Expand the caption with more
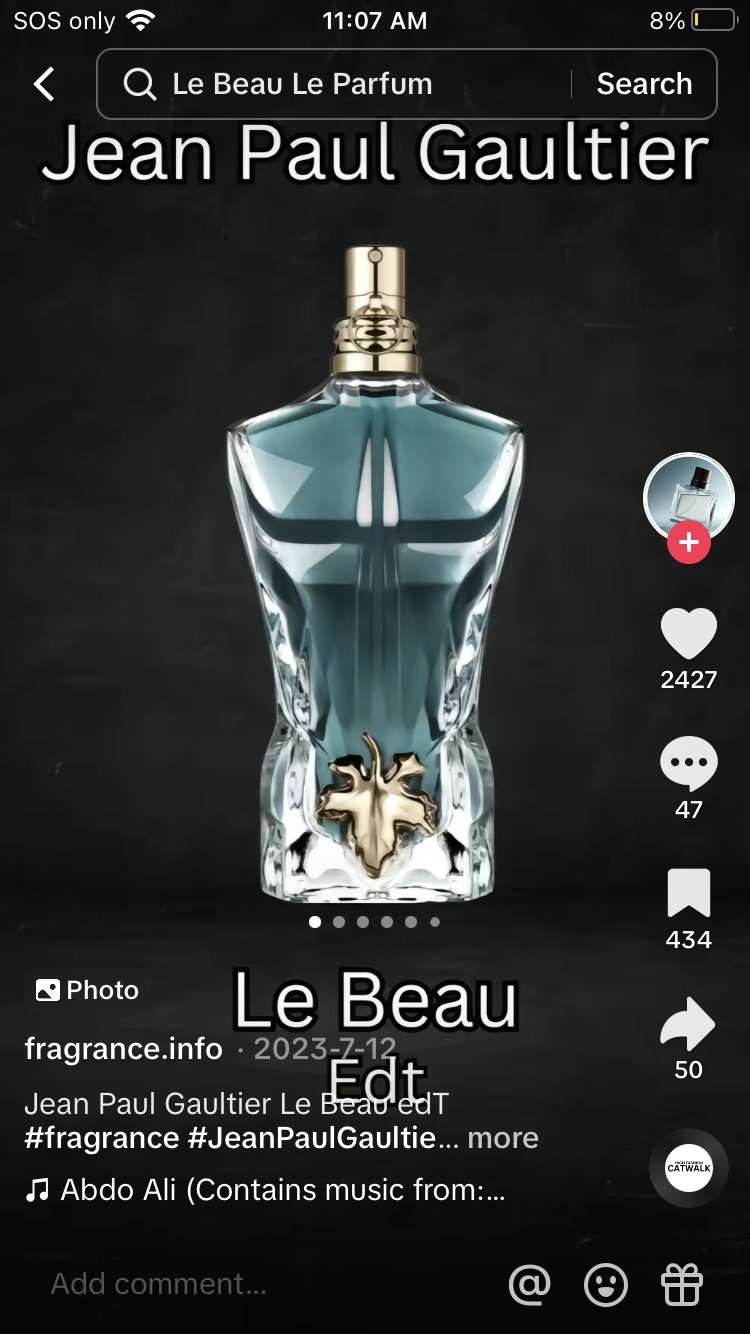750x1334 pixels. click(x=503, y=1137)
